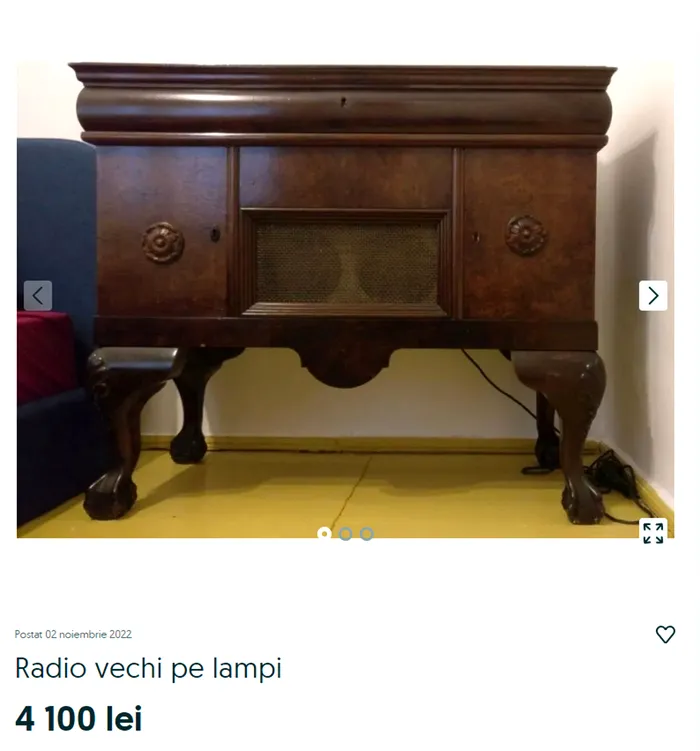Jump to the third photo indicator dot
Image resolution: width=700 pixels, height=751 pixels.
point(367,534)
